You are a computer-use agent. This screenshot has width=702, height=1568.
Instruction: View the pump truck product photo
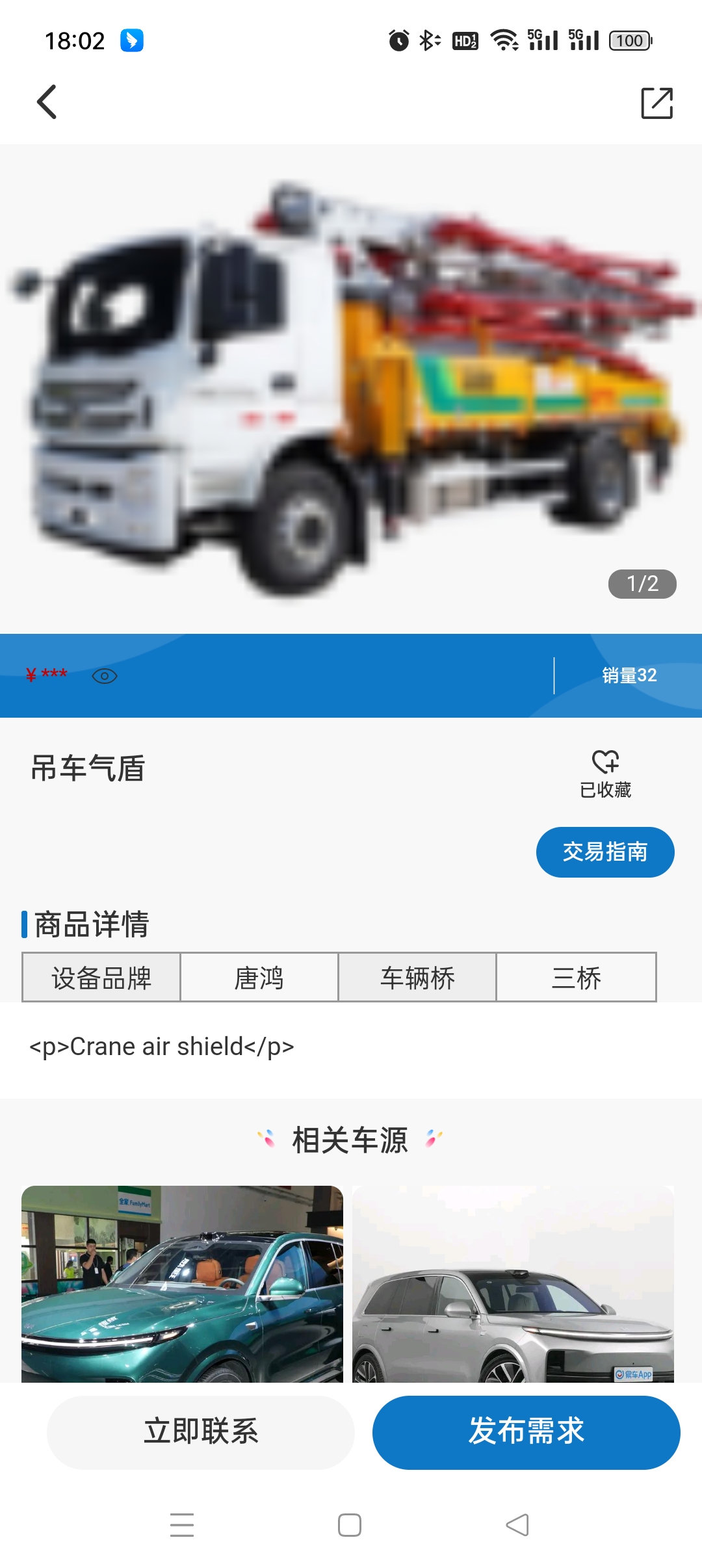351,389
